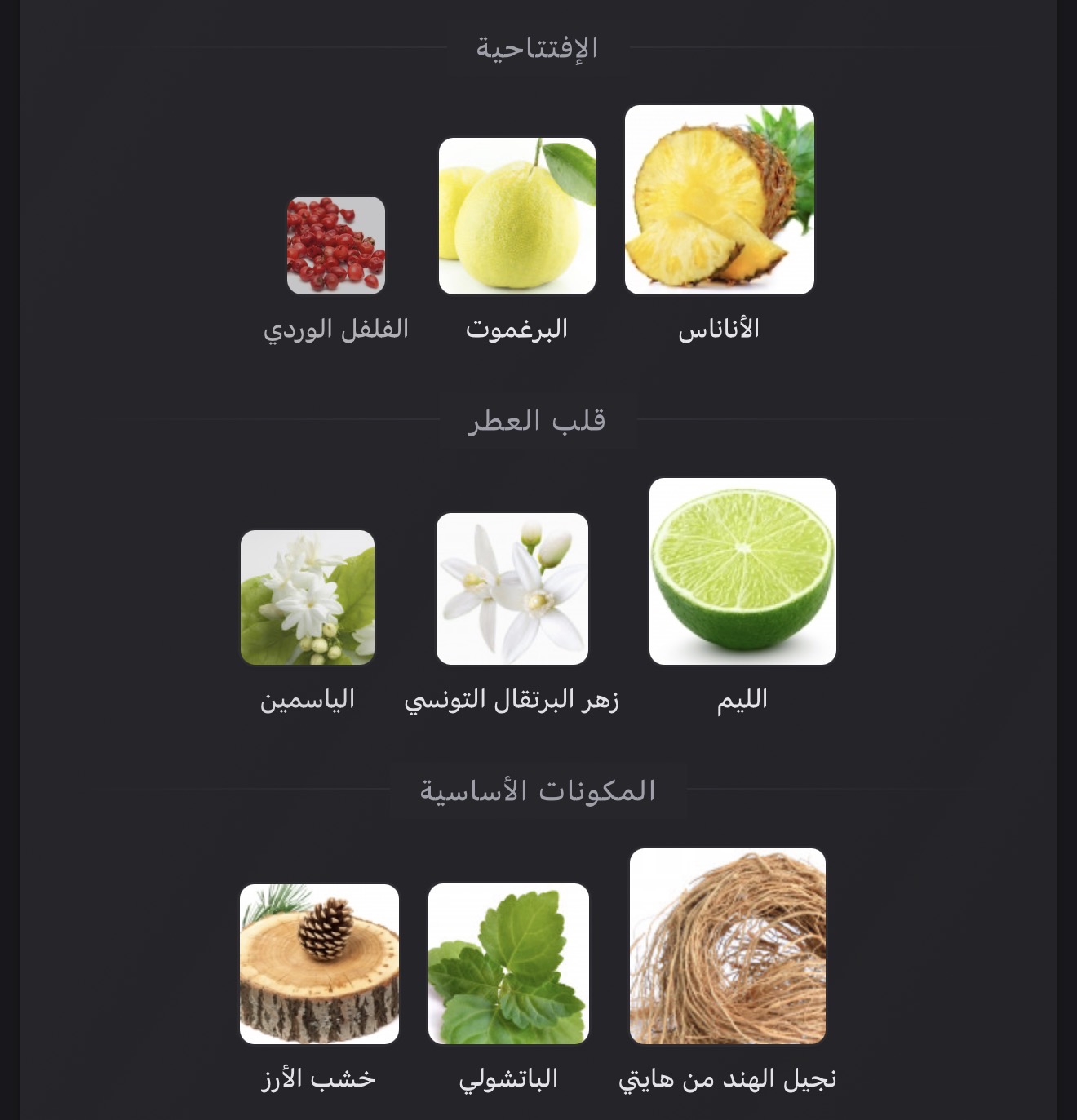The width and height of the screenshot is (1077, 1120).
Task: Open the خشب الأرز (cedarwood) note
Action: (x=319, y=963)
